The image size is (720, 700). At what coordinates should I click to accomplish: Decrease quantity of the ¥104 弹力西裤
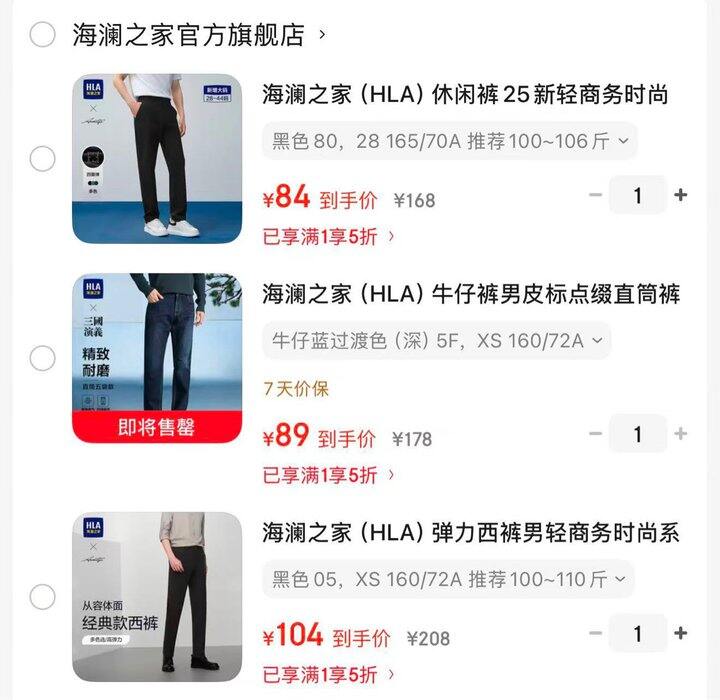[x=596, y=633]
